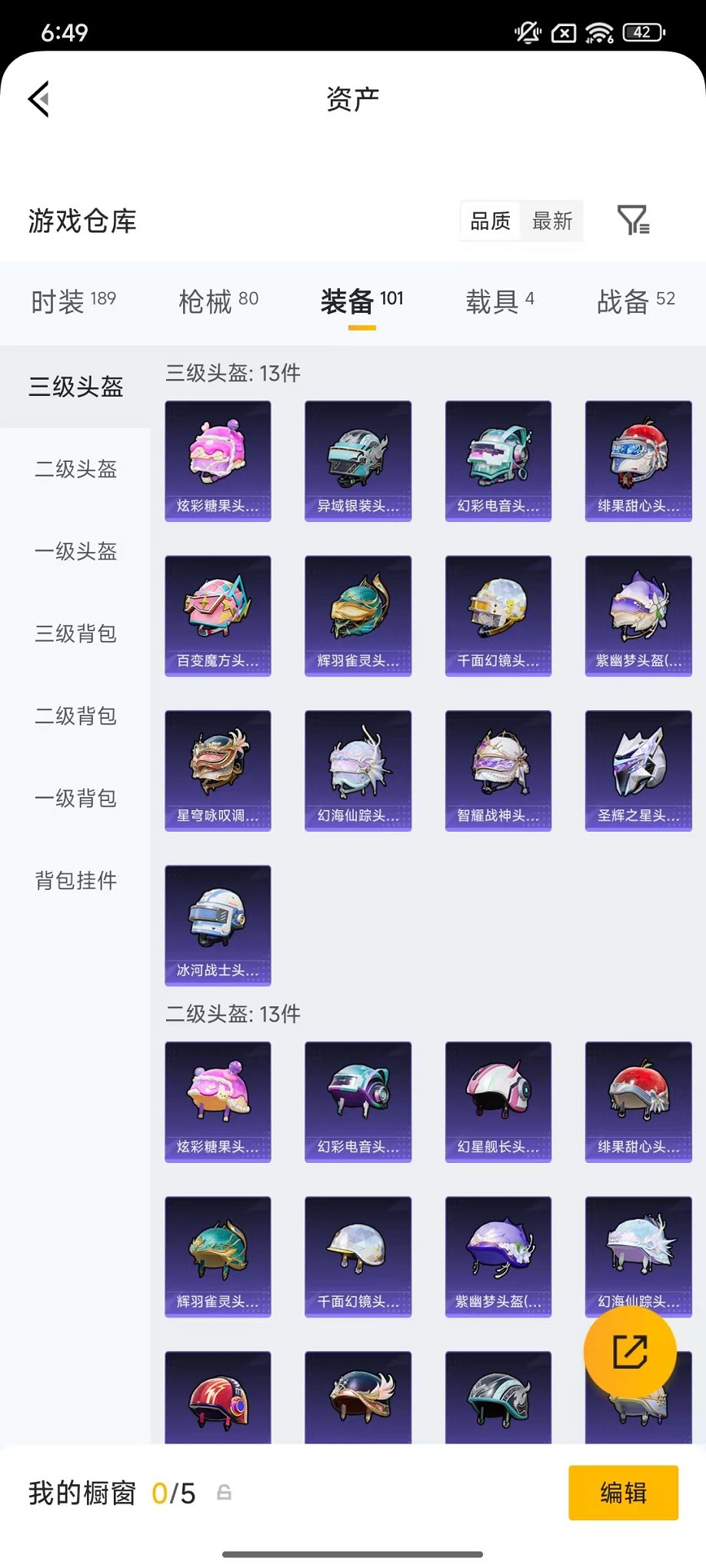
Task: Open the filter icon next to sorting
Action: pos(634,221)
